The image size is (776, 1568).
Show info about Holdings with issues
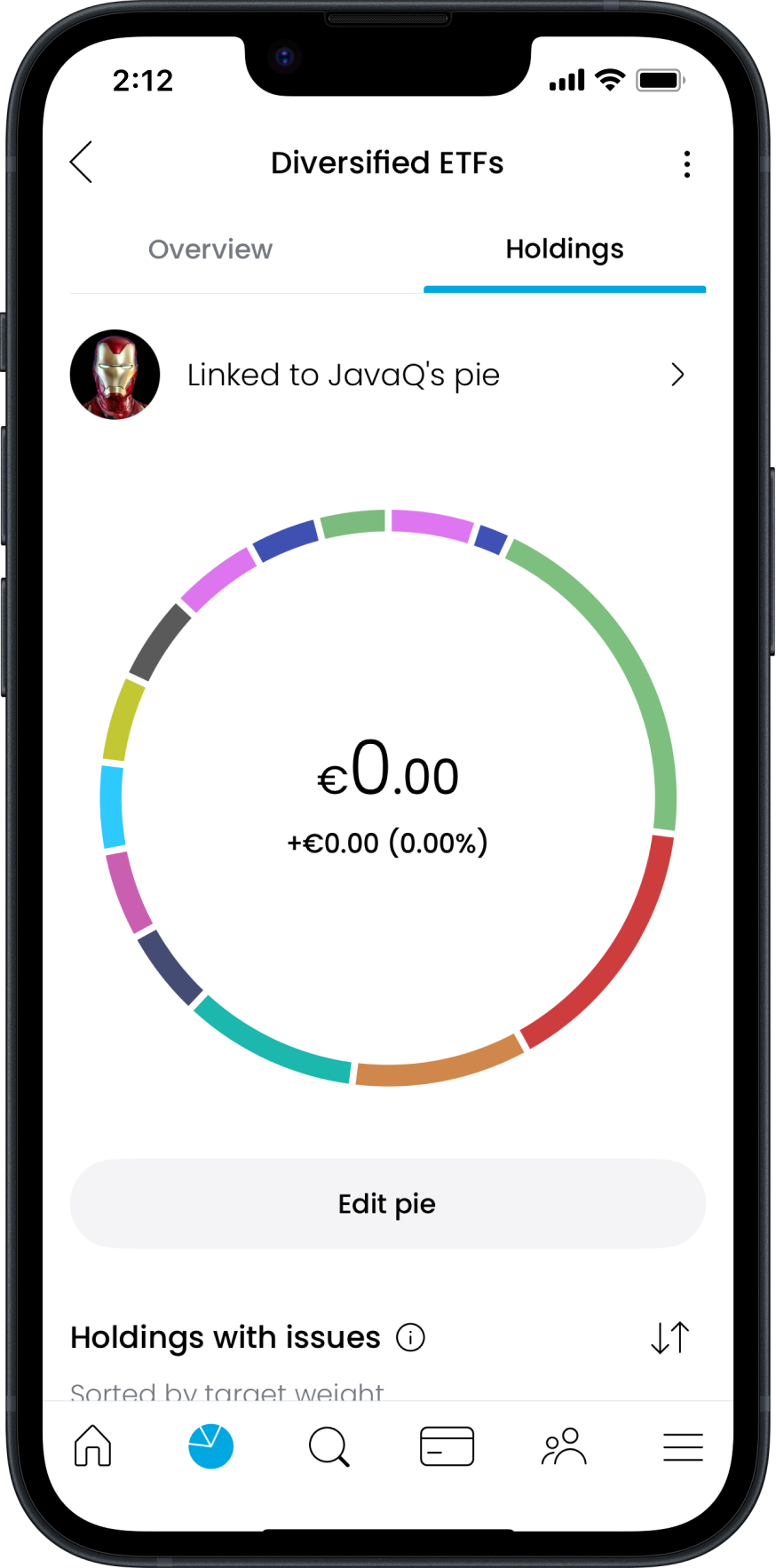pos(410,1337)
